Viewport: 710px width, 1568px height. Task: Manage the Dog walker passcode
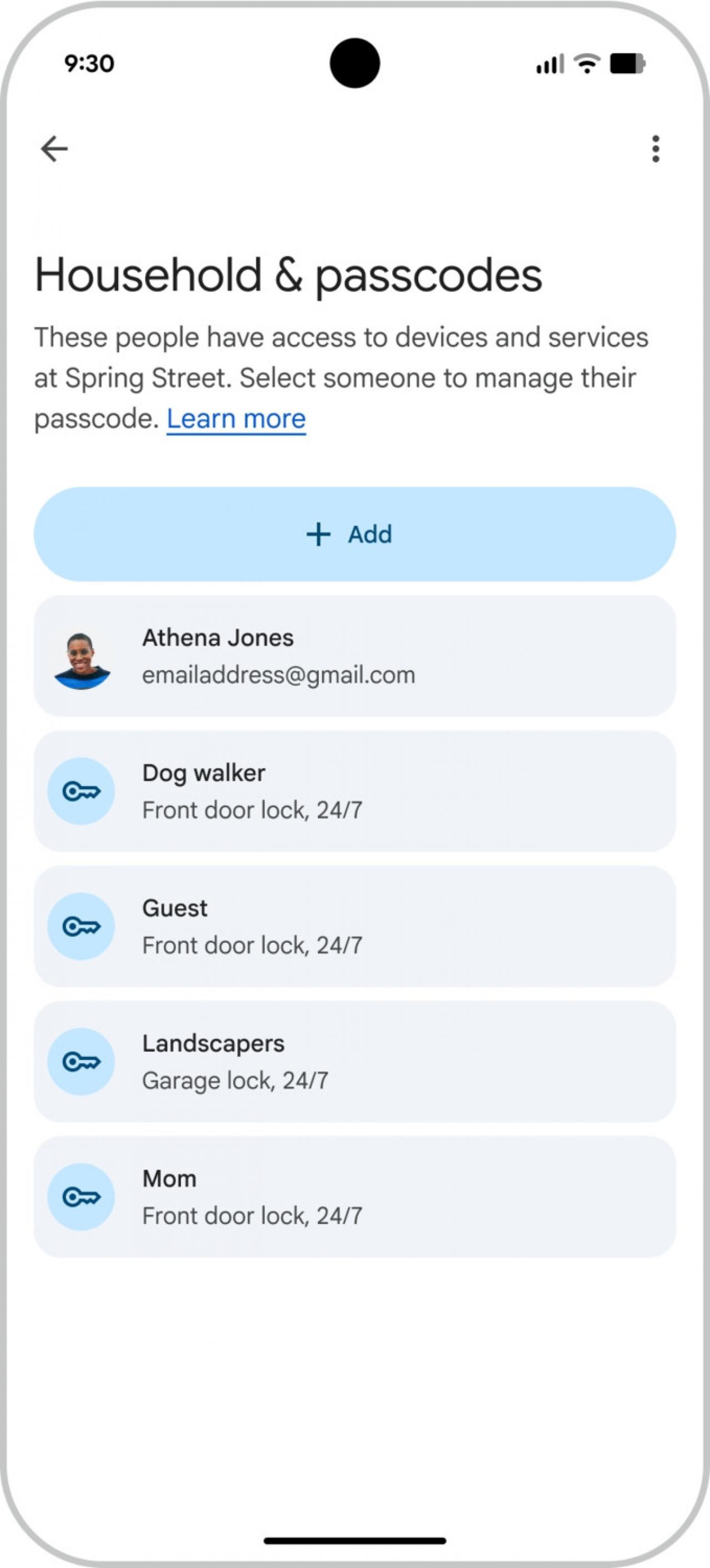point(354,791)
